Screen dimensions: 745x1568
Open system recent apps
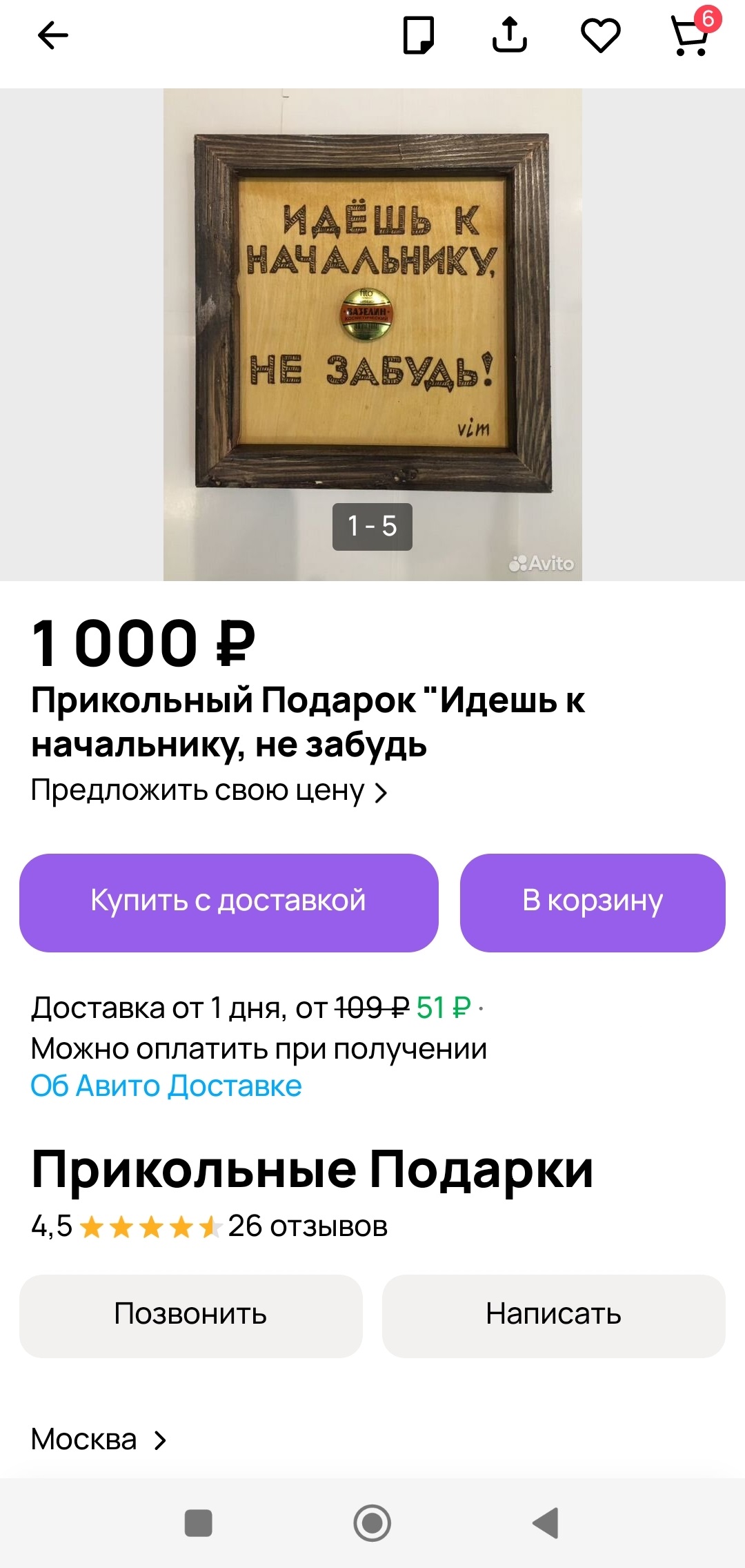point(199,1523)
